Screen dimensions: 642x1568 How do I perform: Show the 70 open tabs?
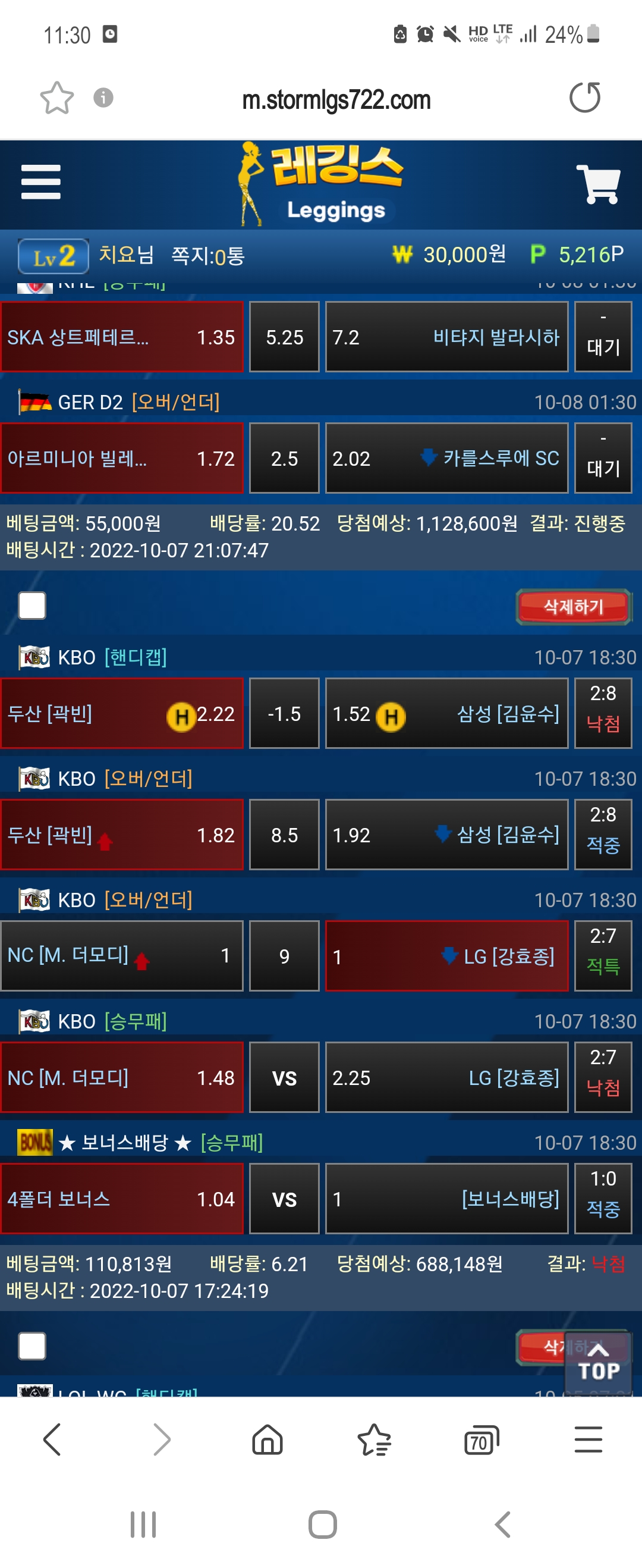pos(481,1440)
